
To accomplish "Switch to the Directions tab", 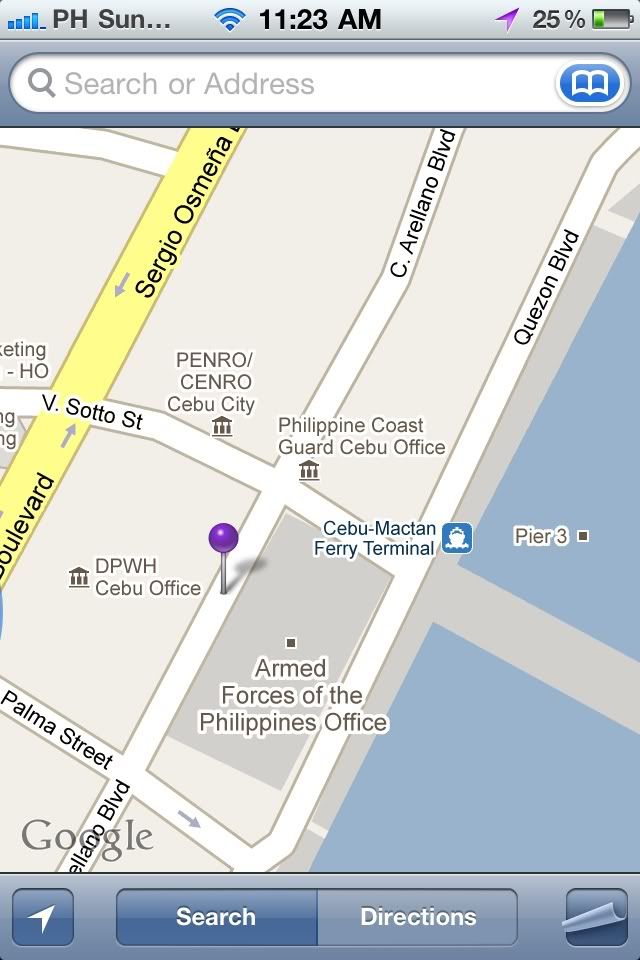I will tap(418, 917).
